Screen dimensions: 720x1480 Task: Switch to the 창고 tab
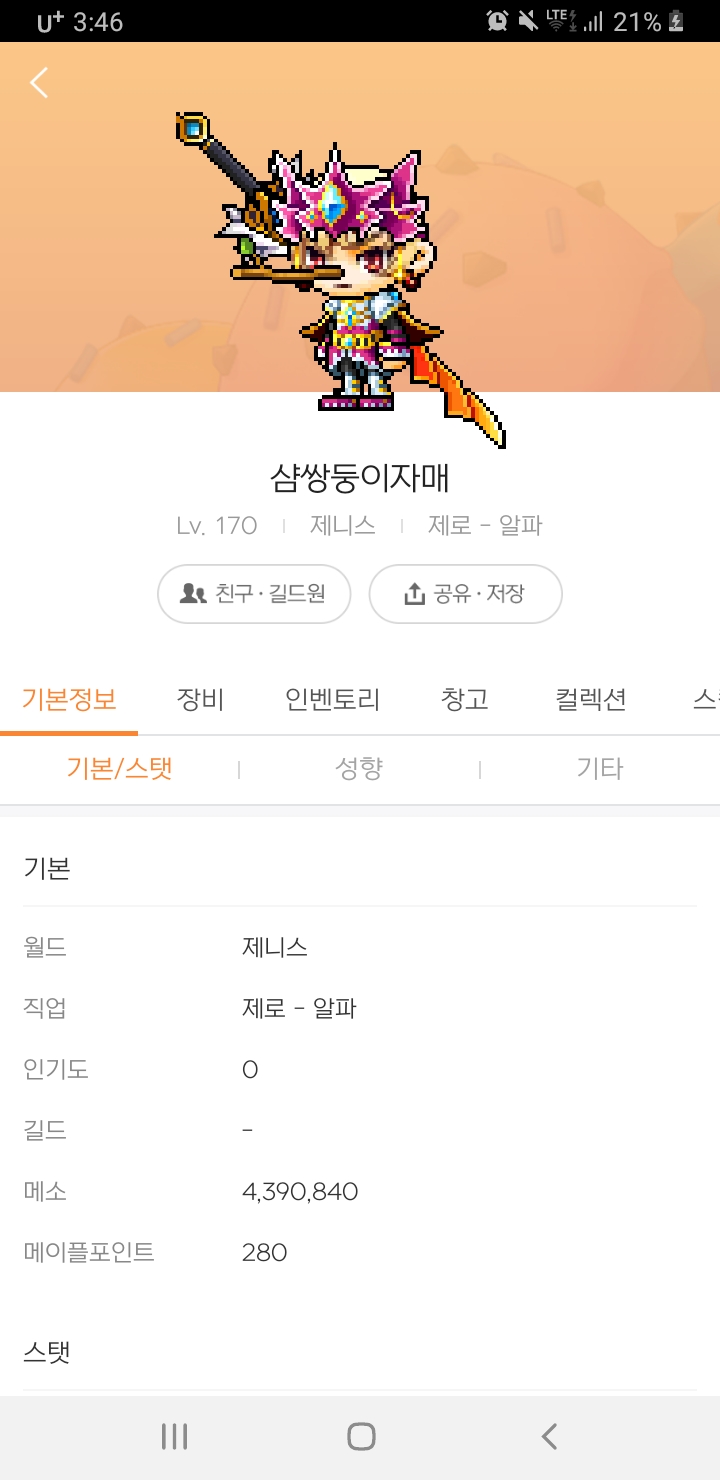(465, 699)
